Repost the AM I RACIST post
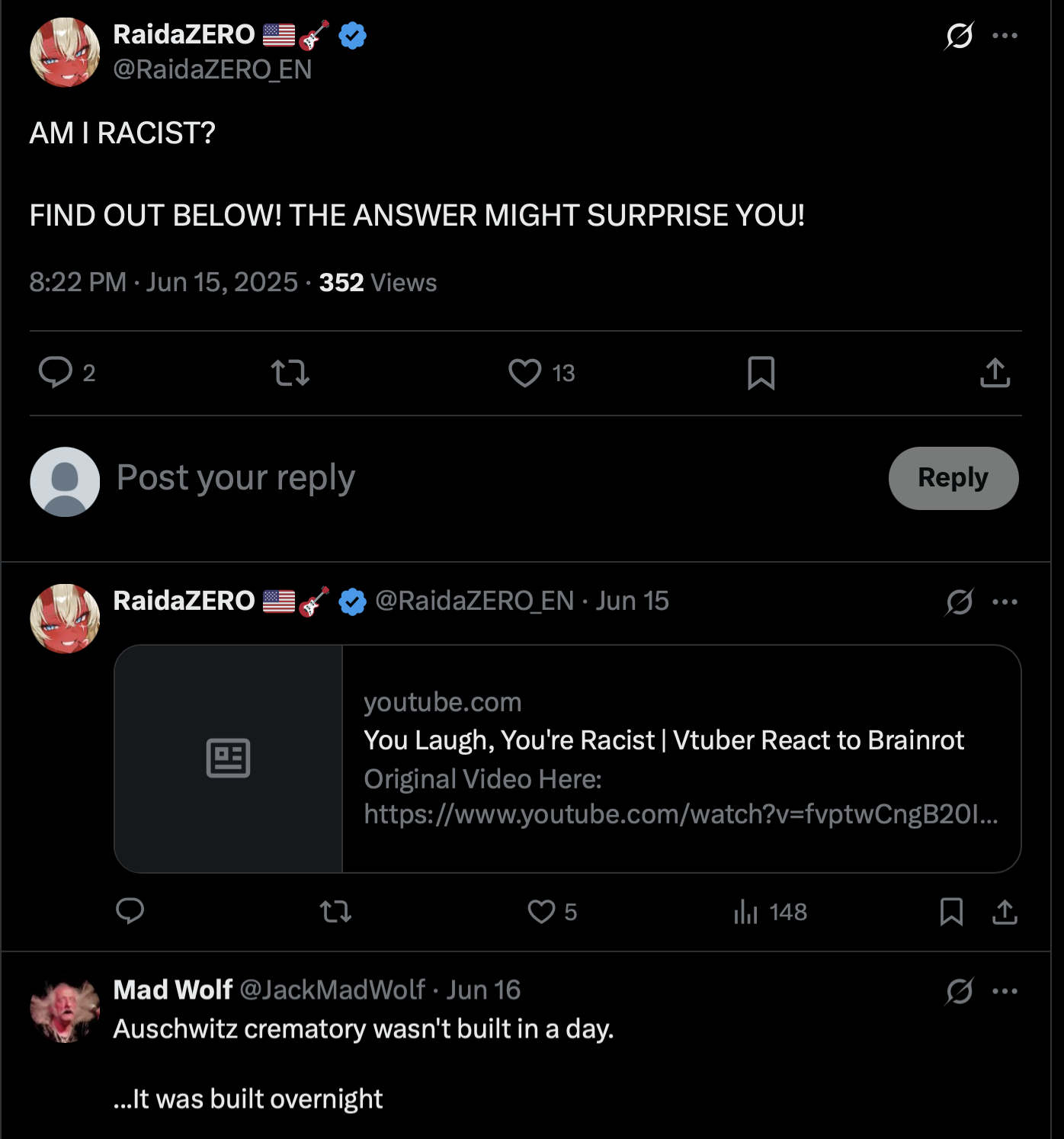 (290, 373)
